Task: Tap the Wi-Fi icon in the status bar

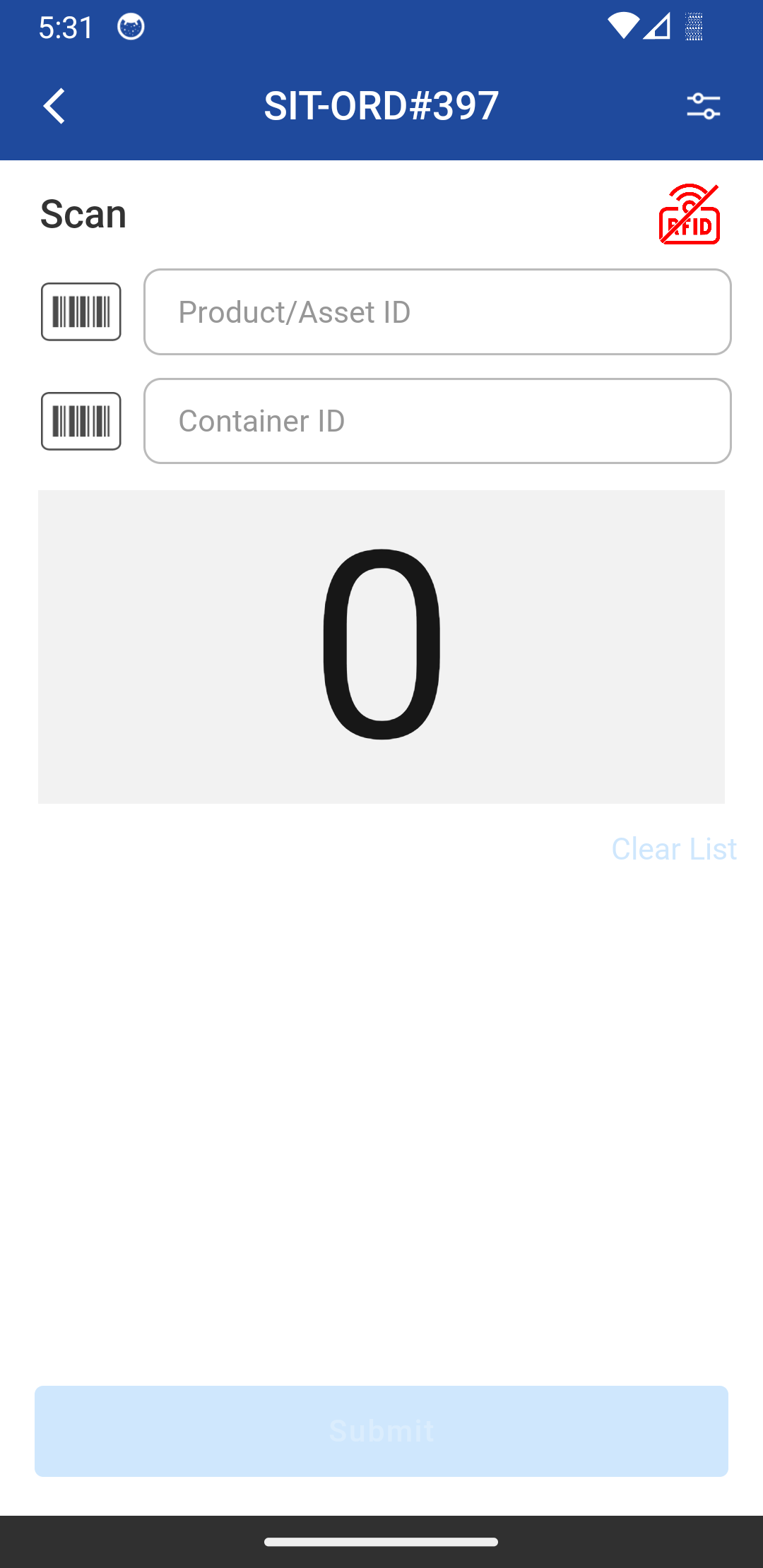Action: click(x=622, y=27)
